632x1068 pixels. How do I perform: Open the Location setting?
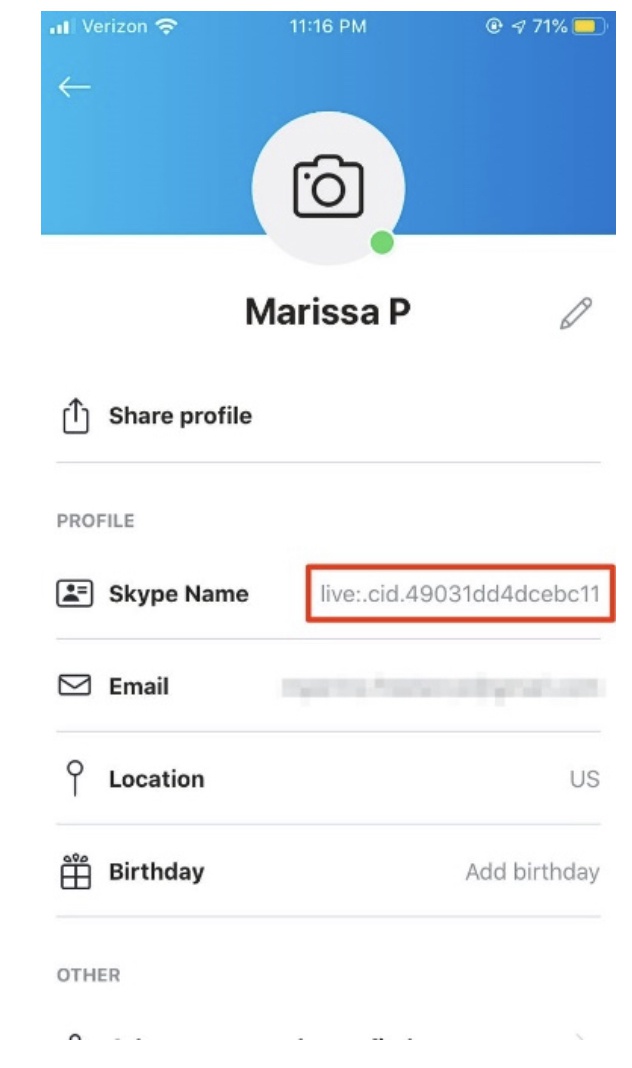click(x=328, y=779)
